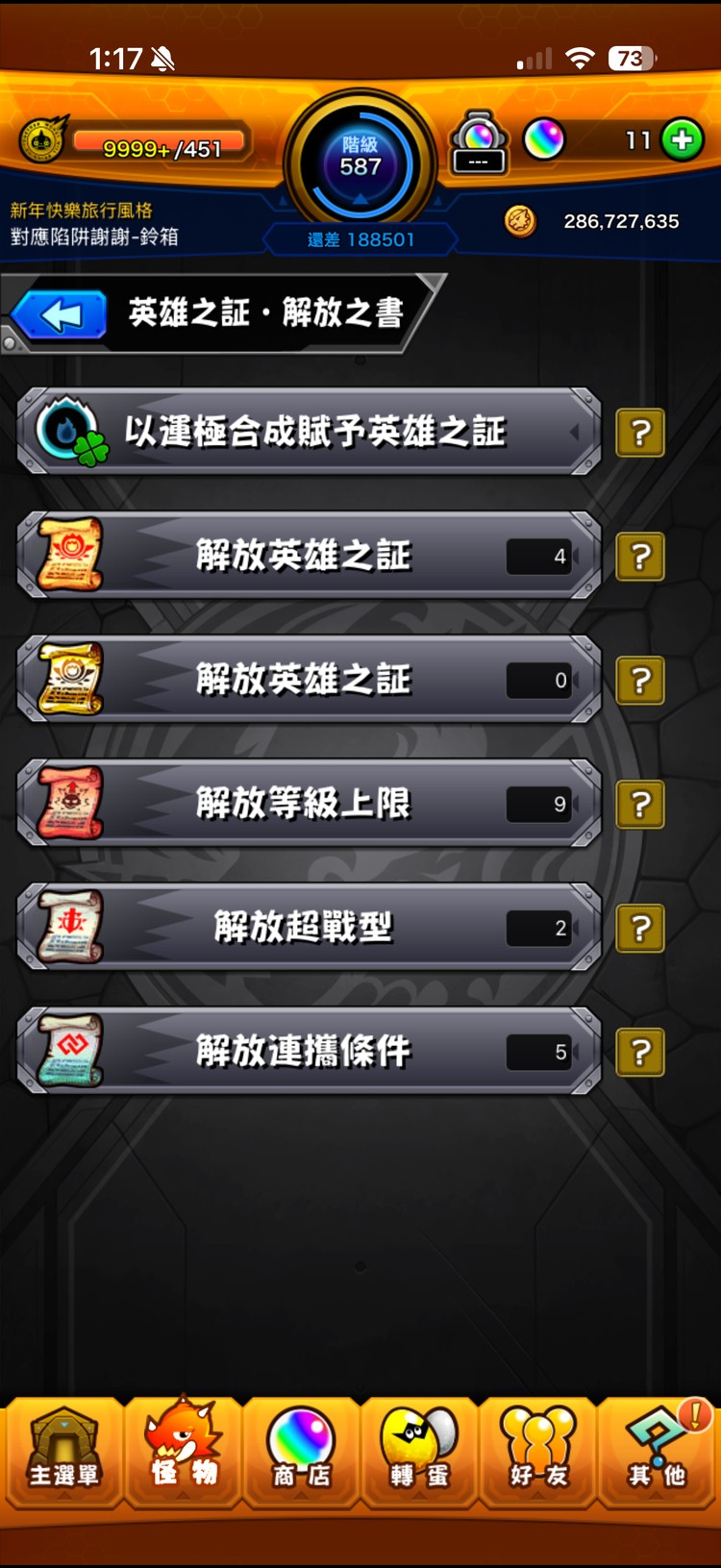Screen dimensions: 721x1568
Task: Tap the medal badge icon beside stamina bar
Action: pos(40,141)
